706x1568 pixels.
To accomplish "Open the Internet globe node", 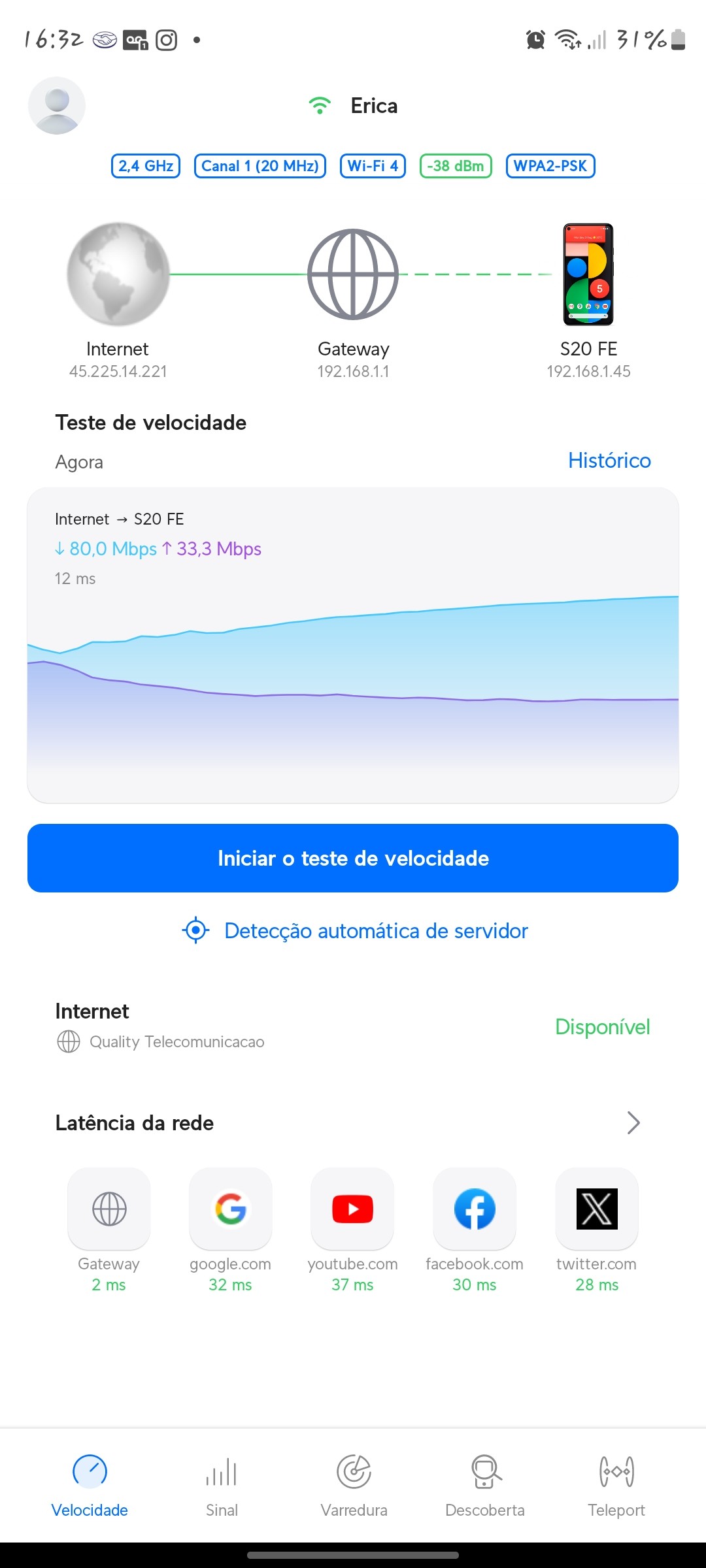I will pyautogui.click(x=118, y=274).
